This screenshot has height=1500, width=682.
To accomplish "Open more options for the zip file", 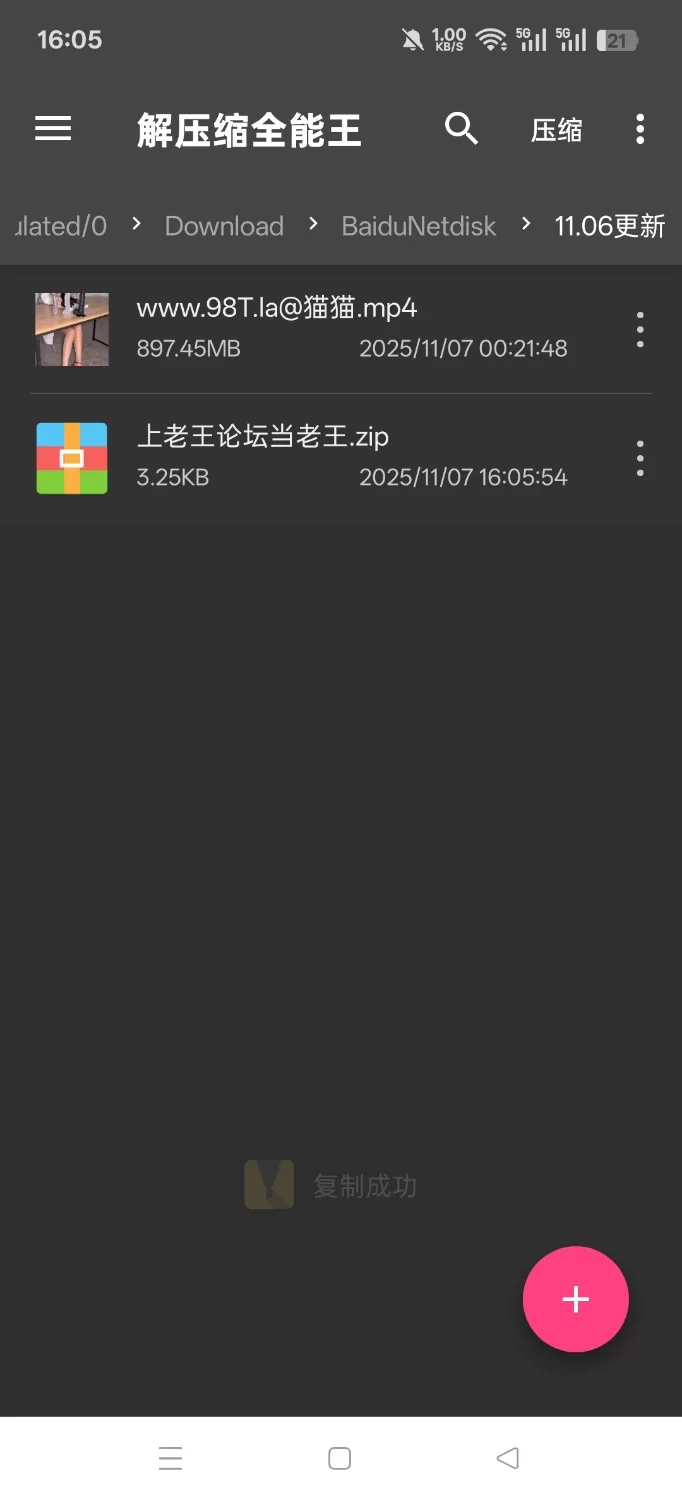I will tap(640, 458).
